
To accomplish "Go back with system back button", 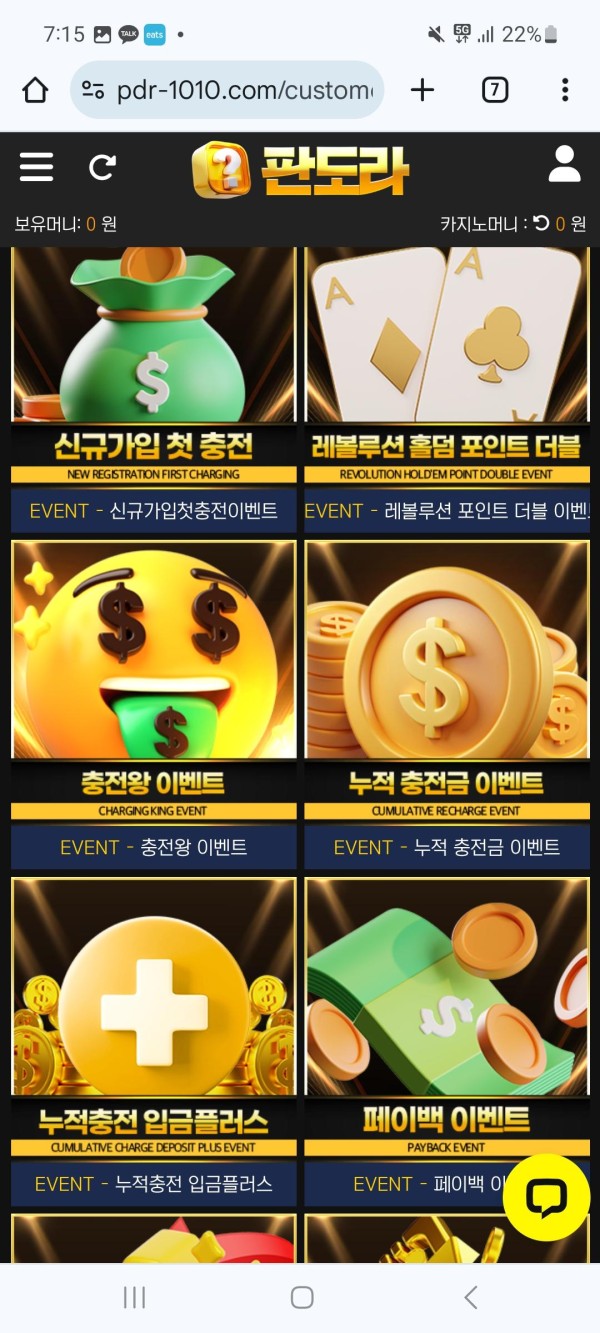I will [x=470, y=1298].
